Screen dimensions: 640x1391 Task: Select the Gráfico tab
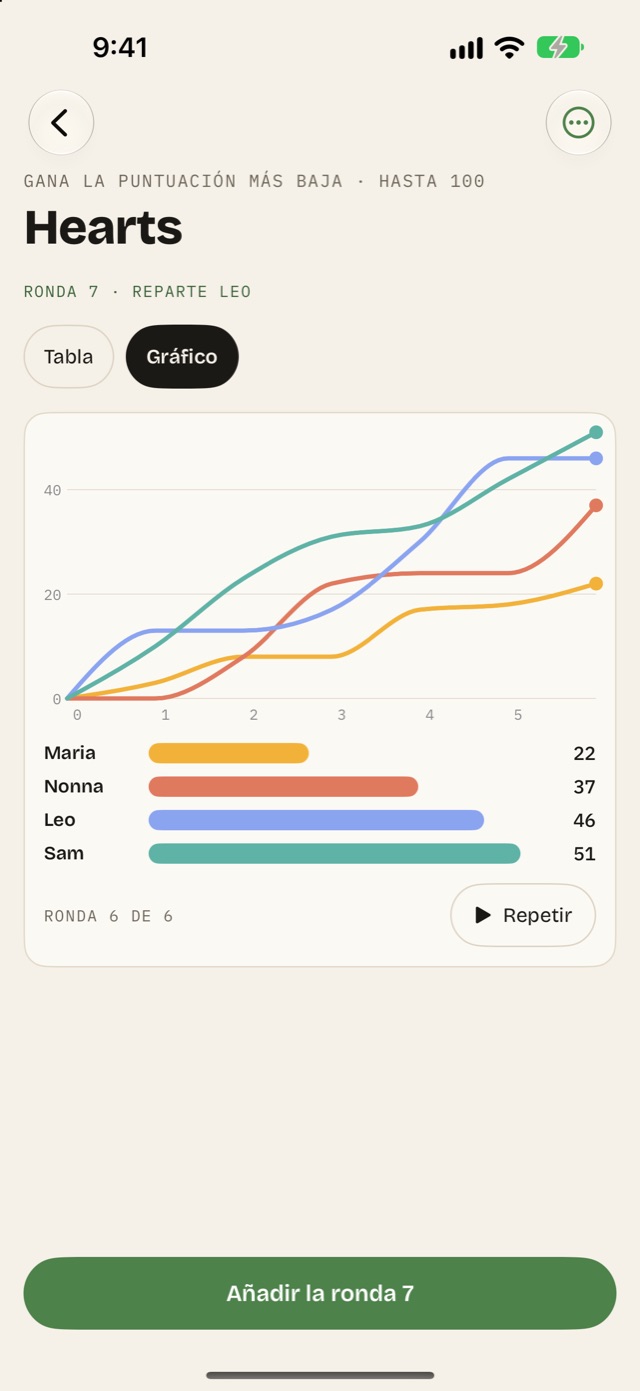pyautogui.click(x=182, y=357)
